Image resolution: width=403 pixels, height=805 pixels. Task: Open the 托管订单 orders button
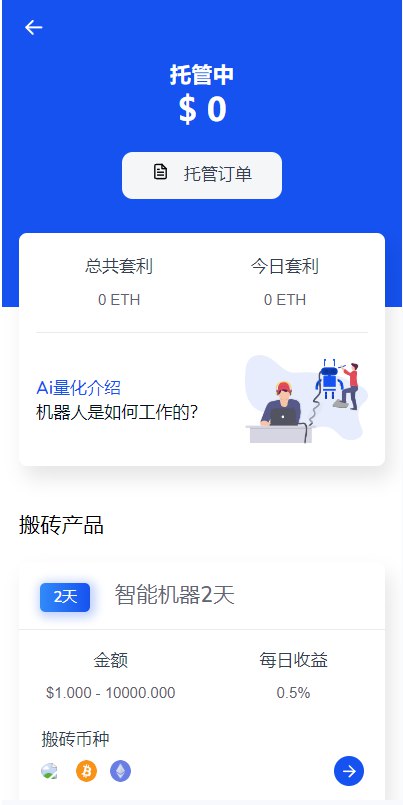(x=202, y=175)
